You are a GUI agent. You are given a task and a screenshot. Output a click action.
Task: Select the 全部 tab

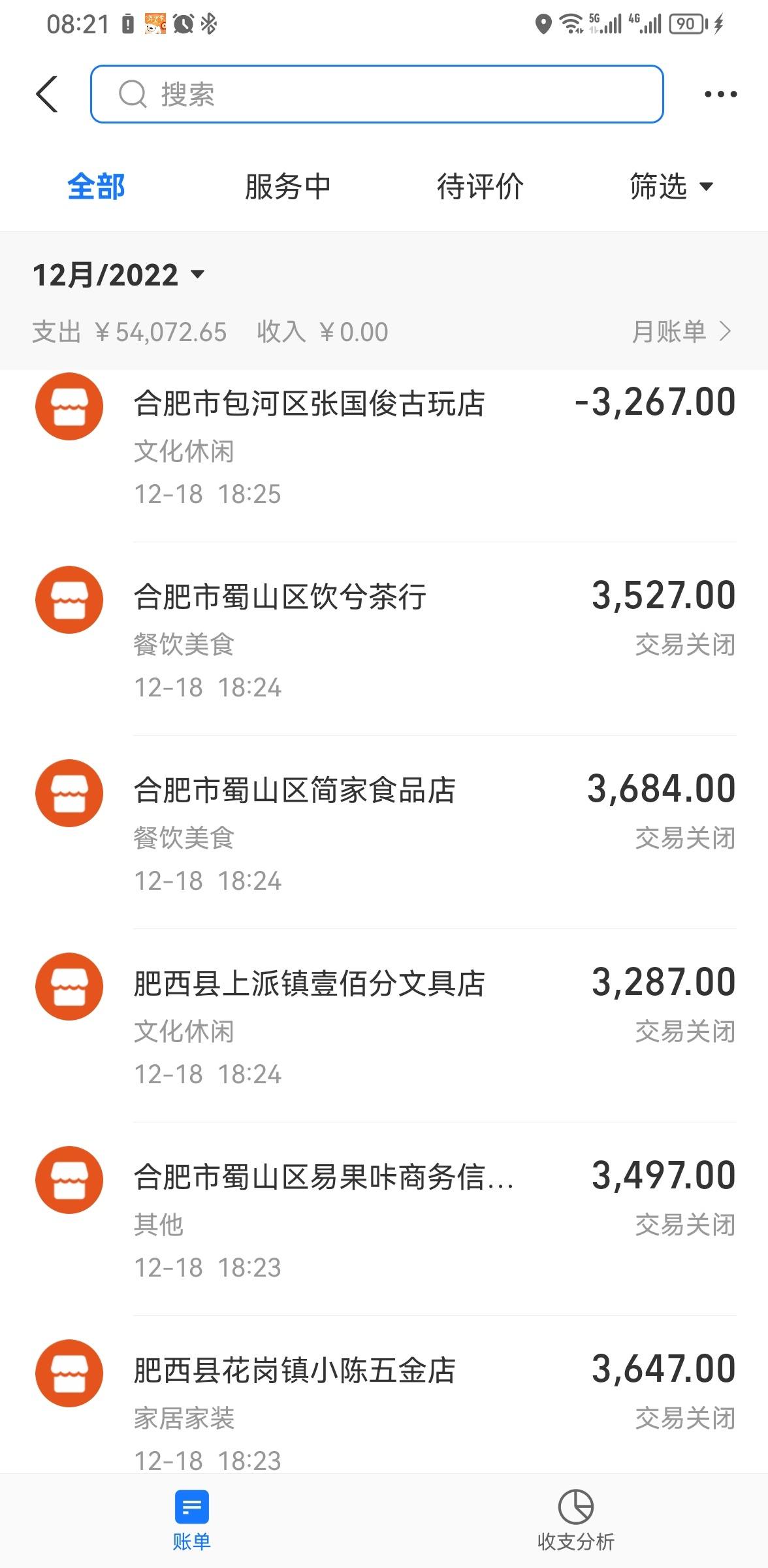96,187
